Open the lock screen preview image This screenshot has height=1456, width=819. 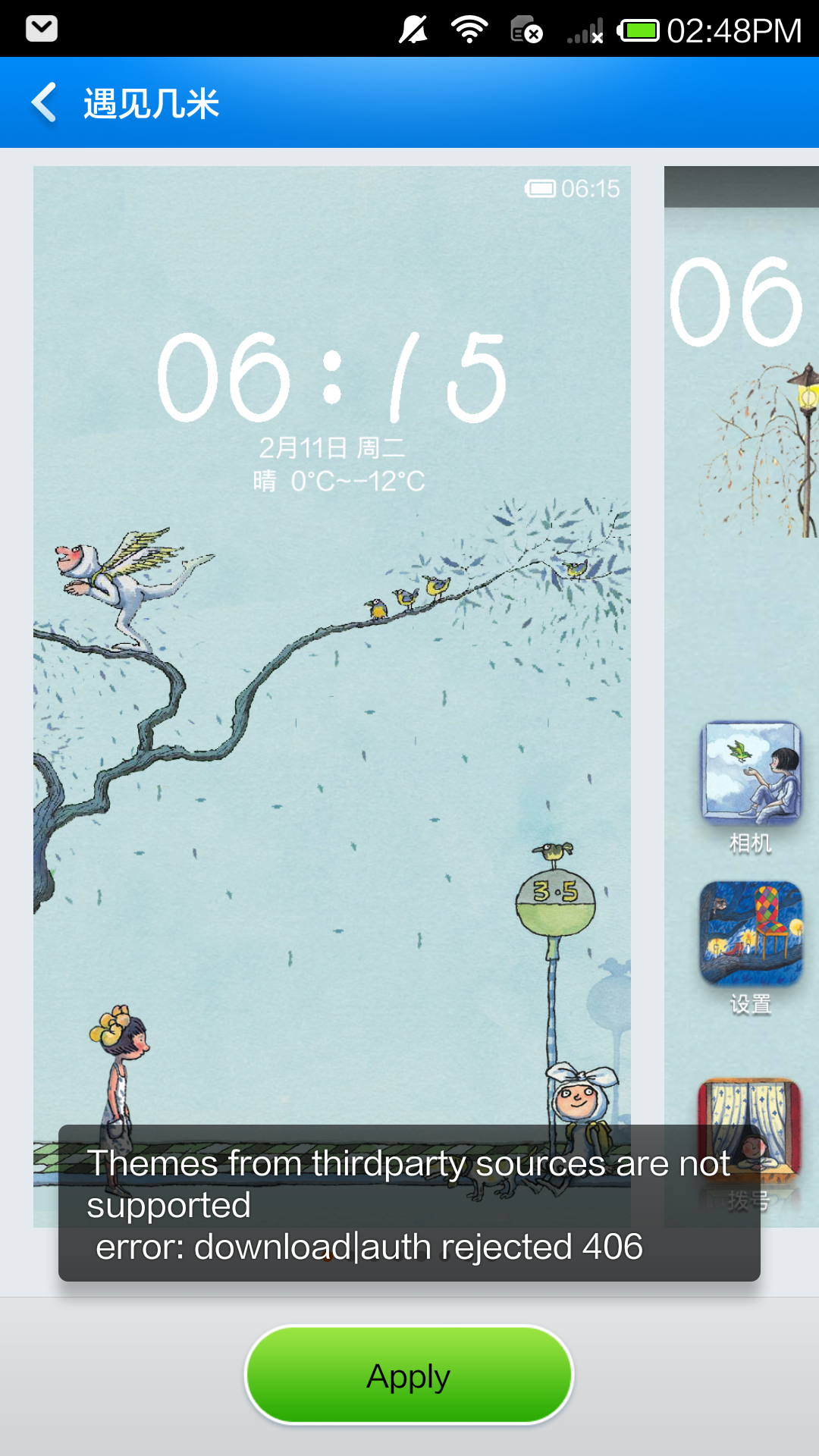(x=332, y=696)
